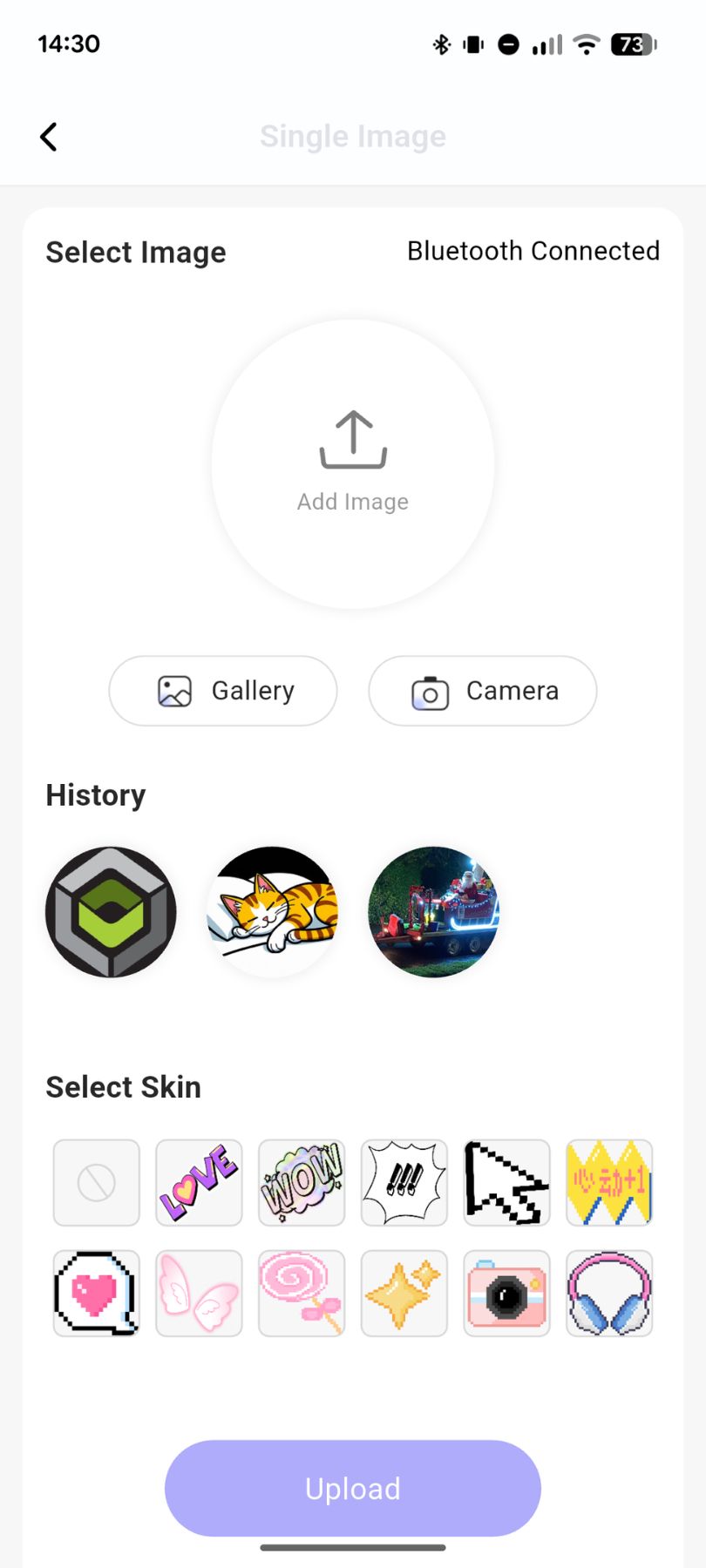Choose the WOW comic skin
Image resolution: width=706 pixels, height=1568 pixels.
click(x=302, y=1183)
